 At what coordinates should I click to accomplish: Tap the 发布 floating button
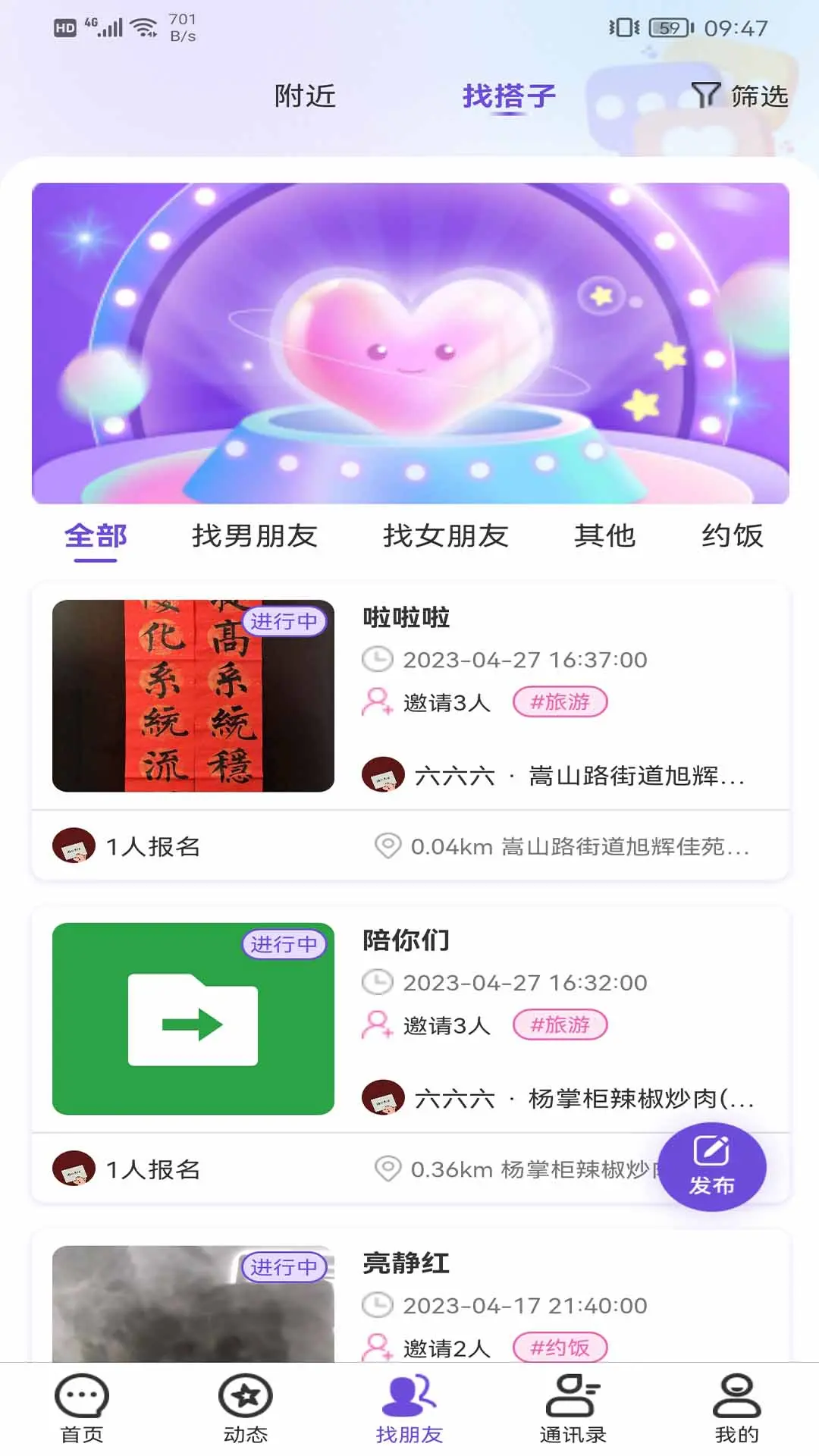tap(711, 1166)
